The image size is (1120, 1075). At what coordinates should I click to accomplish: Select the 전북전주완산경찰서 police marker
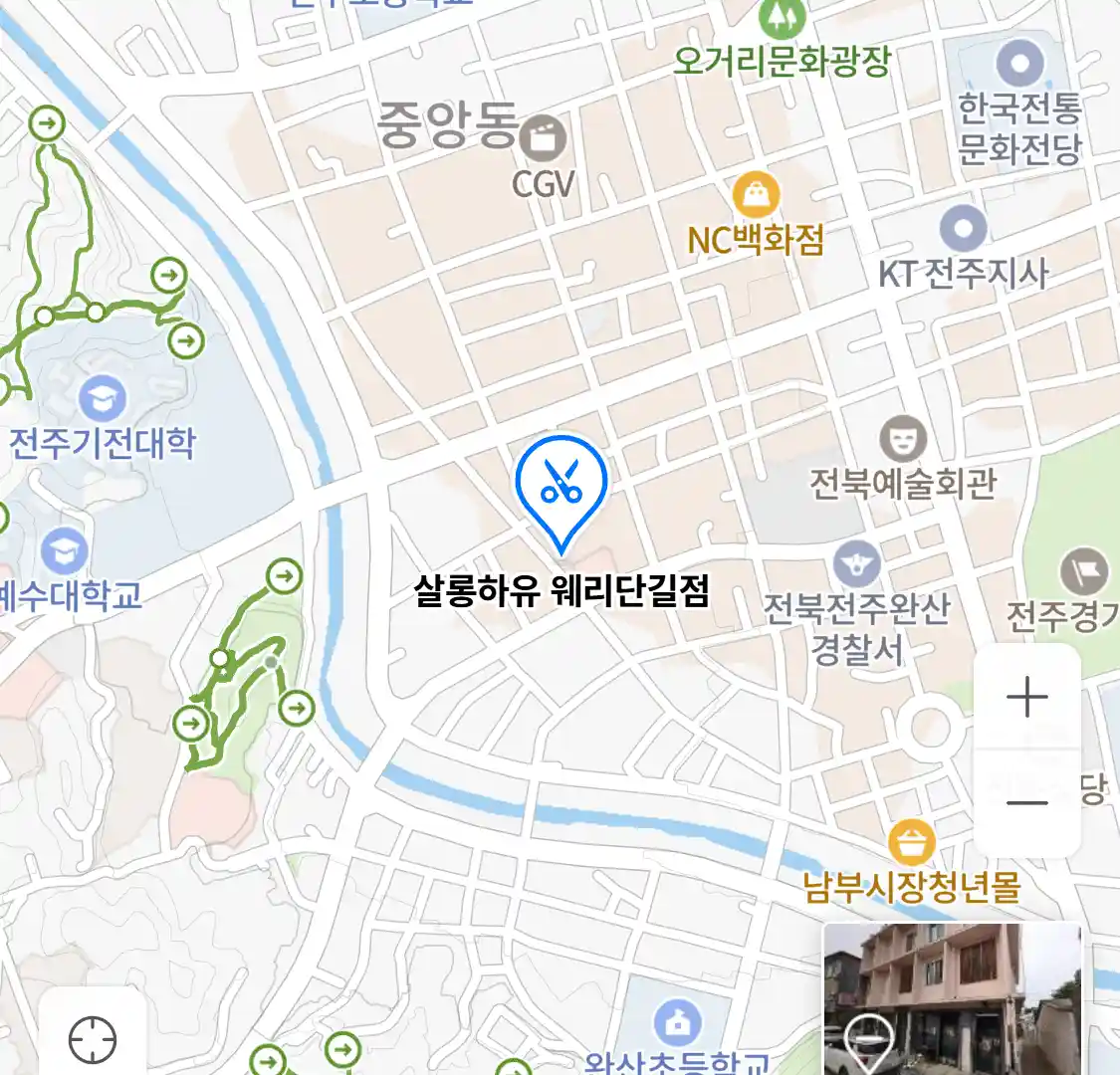tap(856, 564)
